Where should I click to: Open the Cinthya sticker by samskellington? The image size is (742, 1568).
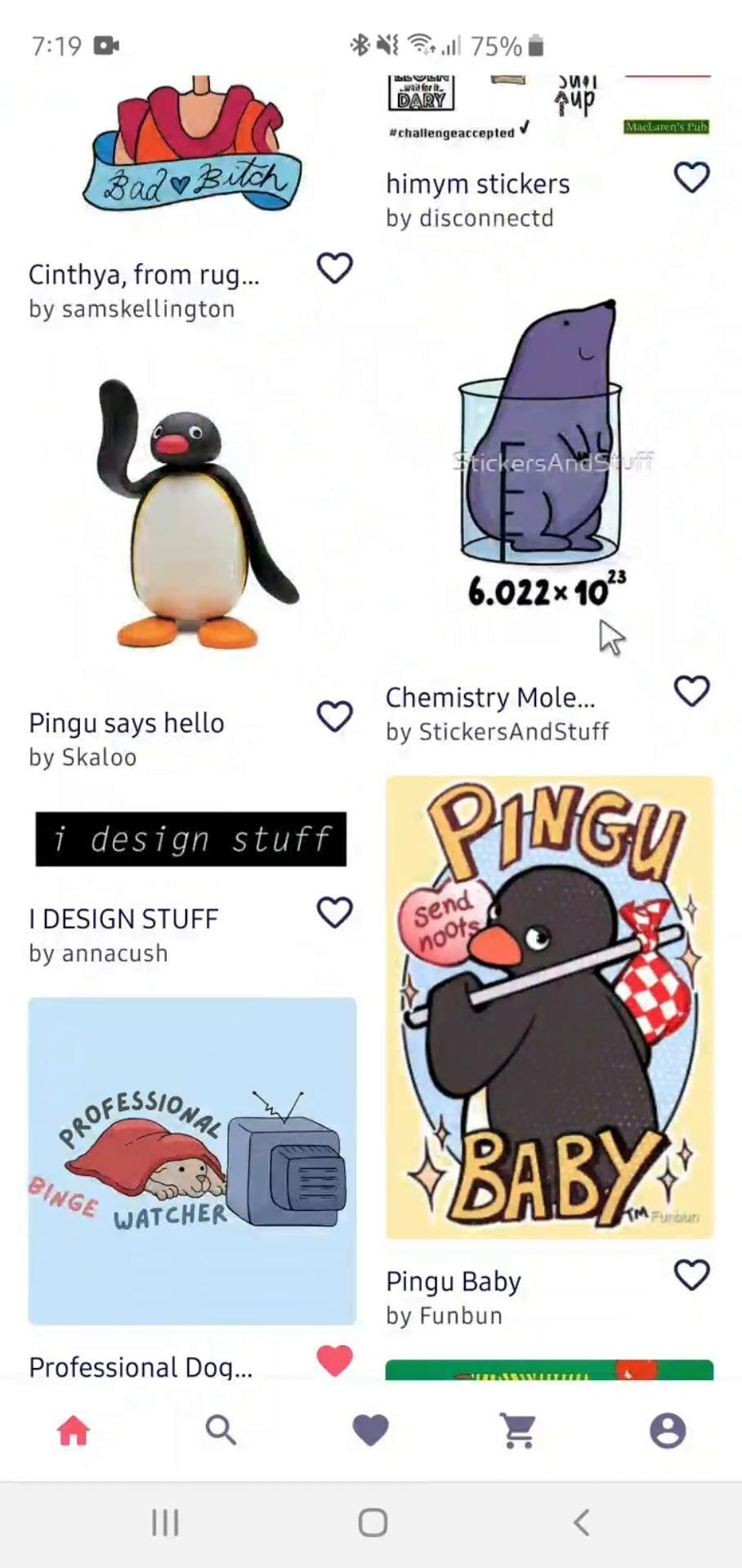click(x=192, y=155)
